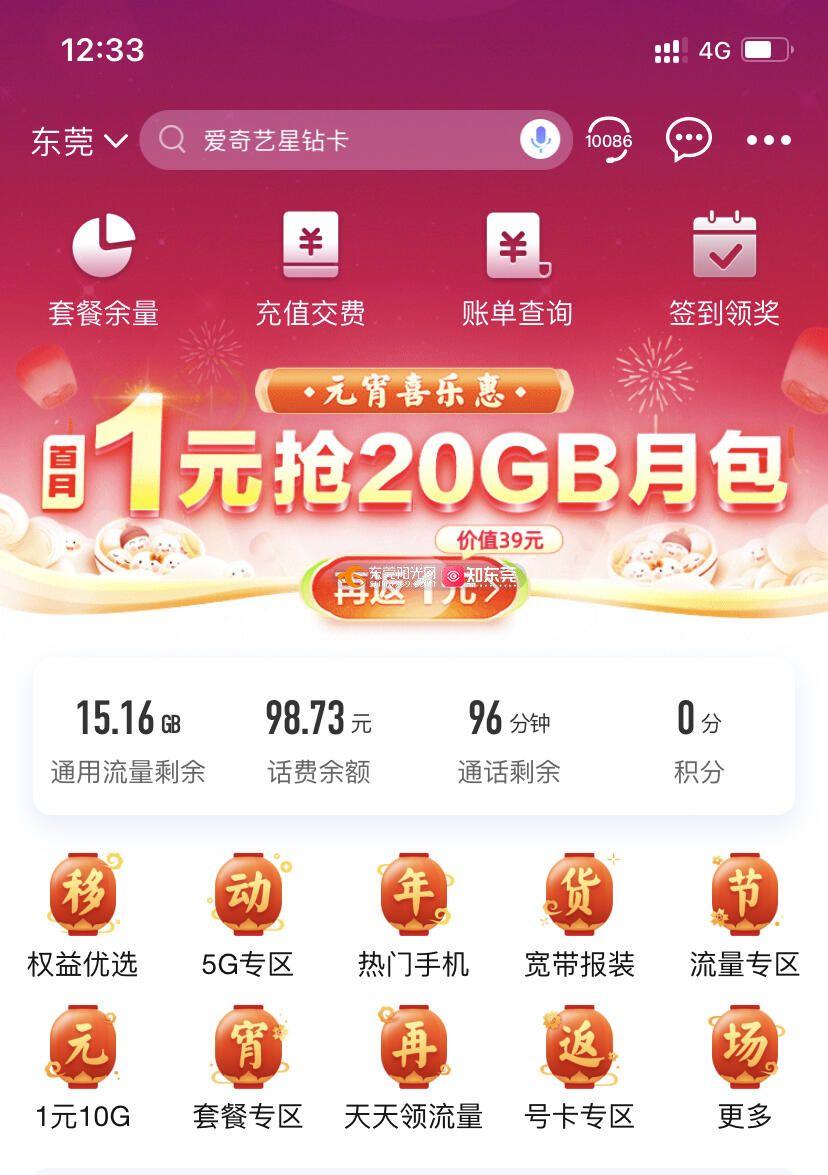This screenshot has height=1175, width=828.
Task: Contact 10086 customer service
Action: [608, 140]
